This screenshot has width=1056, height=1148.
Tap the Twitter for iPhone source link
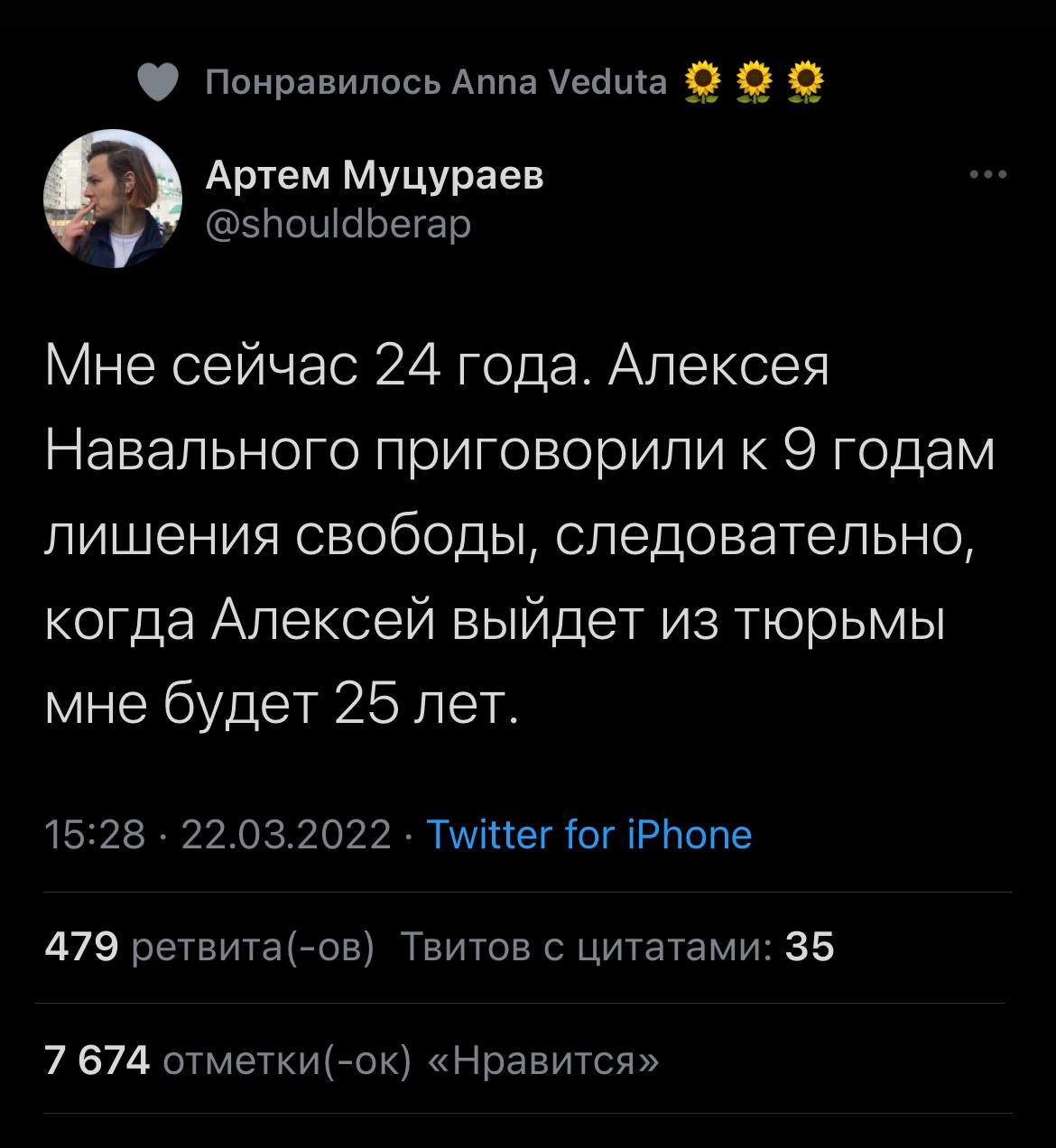(588, 835)
